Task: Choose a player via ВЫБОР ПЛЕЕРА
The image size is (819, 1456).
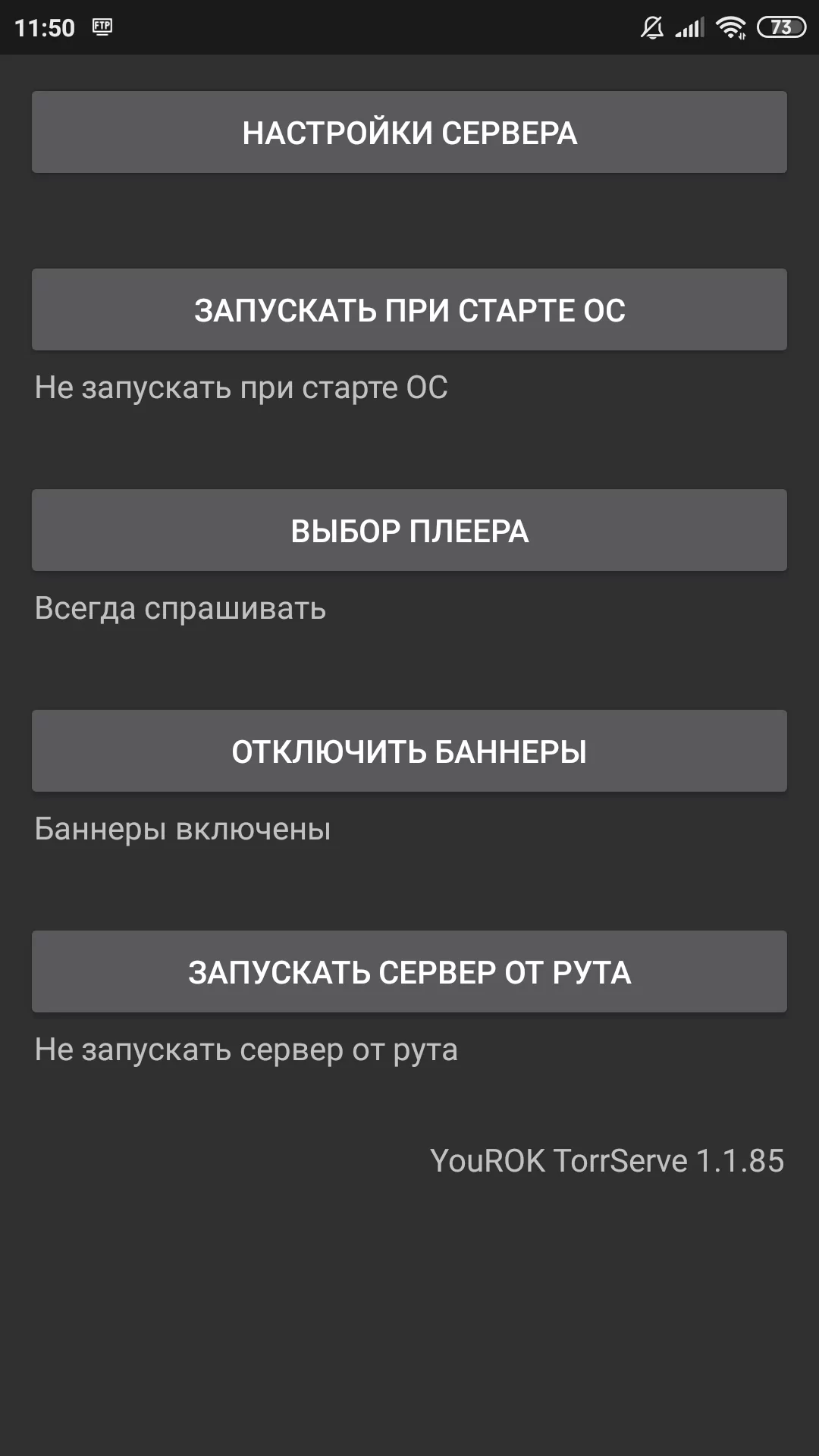Action: (x=409, y=531)
